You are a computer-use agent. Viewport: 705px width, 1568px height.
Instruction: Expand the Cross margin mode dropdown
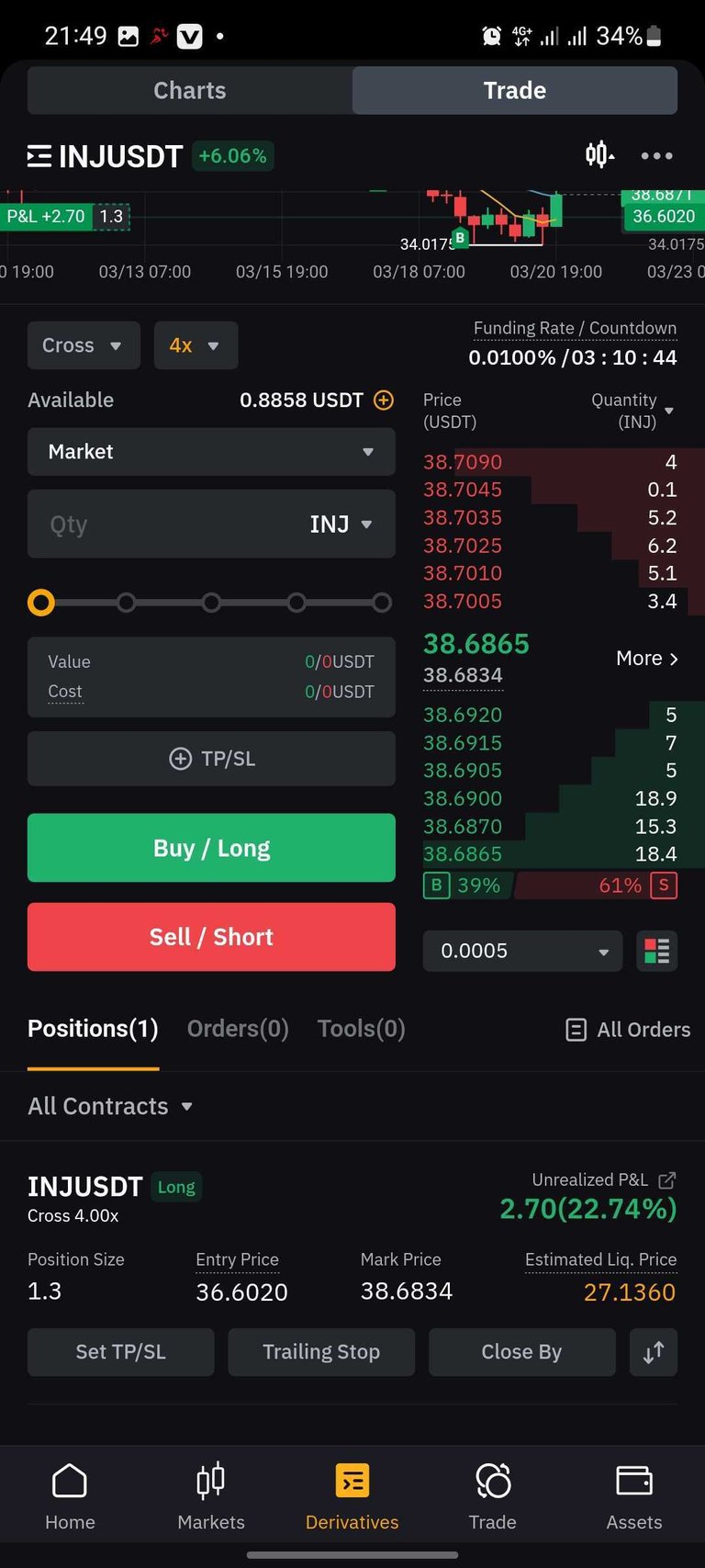[x=84, y=345]
